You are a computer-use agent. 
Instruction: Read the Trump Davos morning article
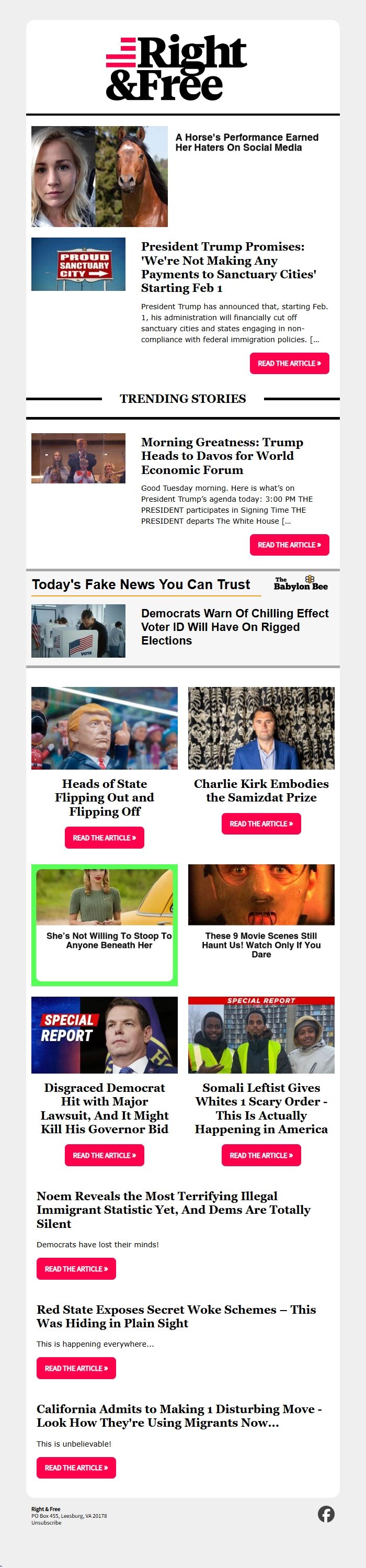289,545
